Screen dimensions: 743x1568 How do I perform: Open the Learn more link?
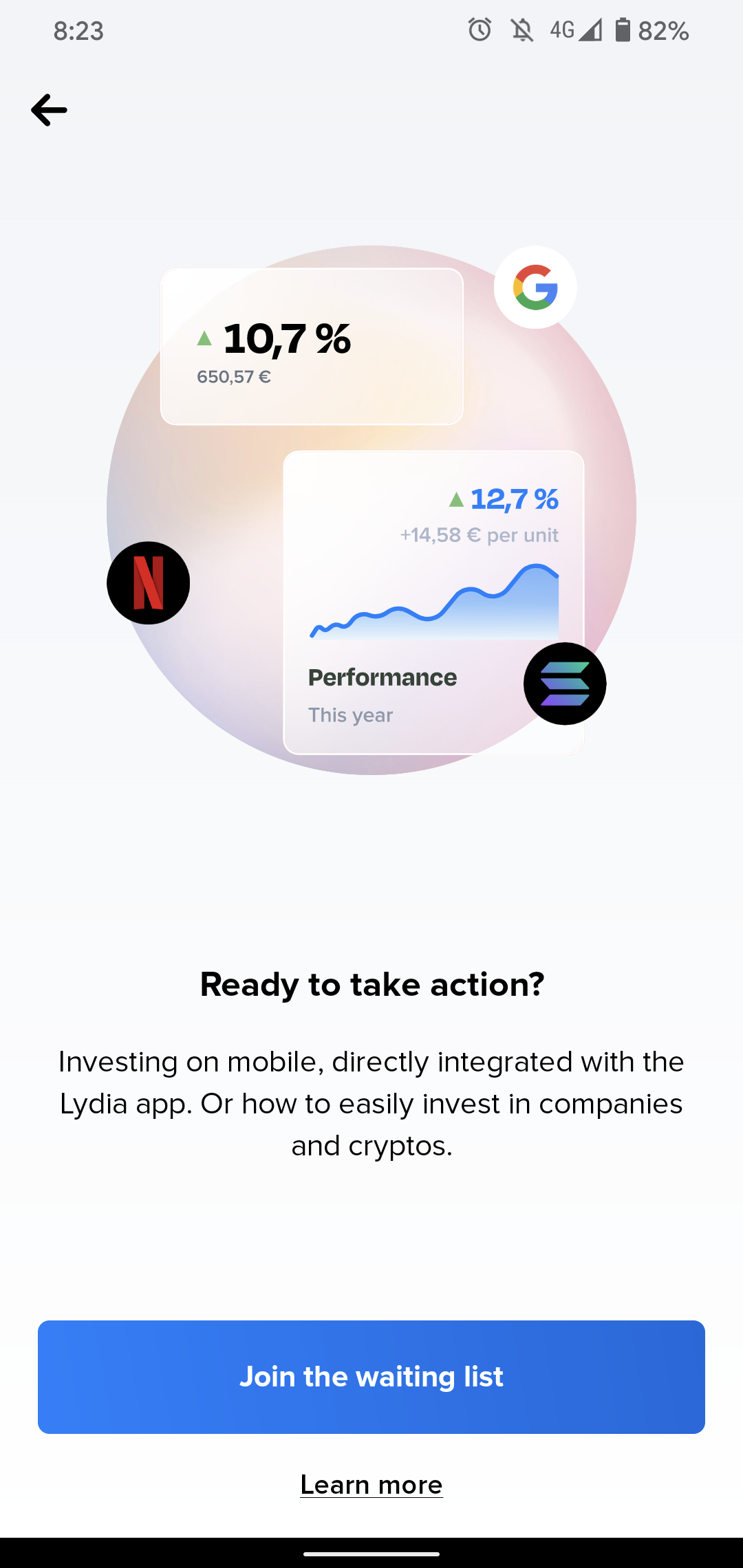[x=371, y=1484]
